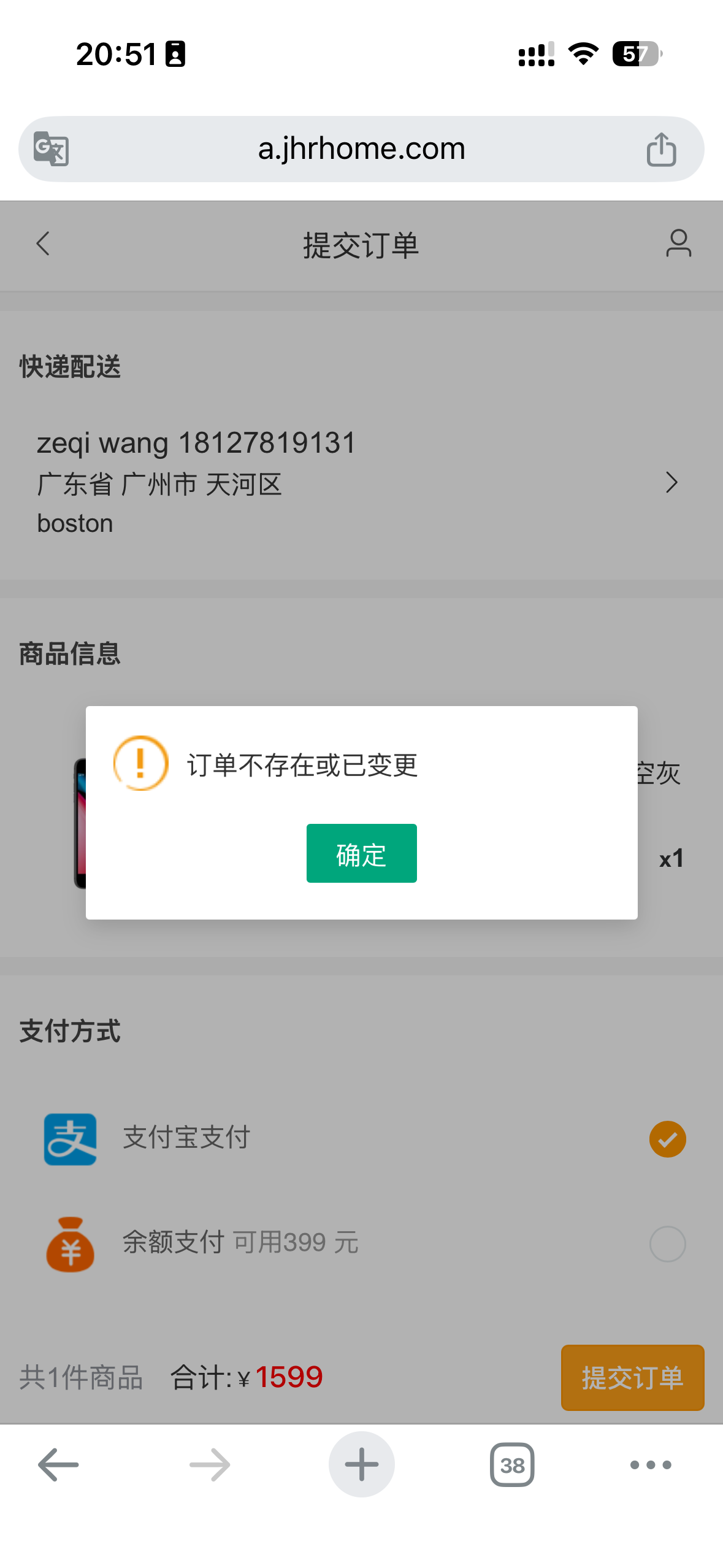Toggle the 支付宝支付 payment selection
Viewport: 723px width, 1568px height.
pyautogui.click(x=184, y=1138)
